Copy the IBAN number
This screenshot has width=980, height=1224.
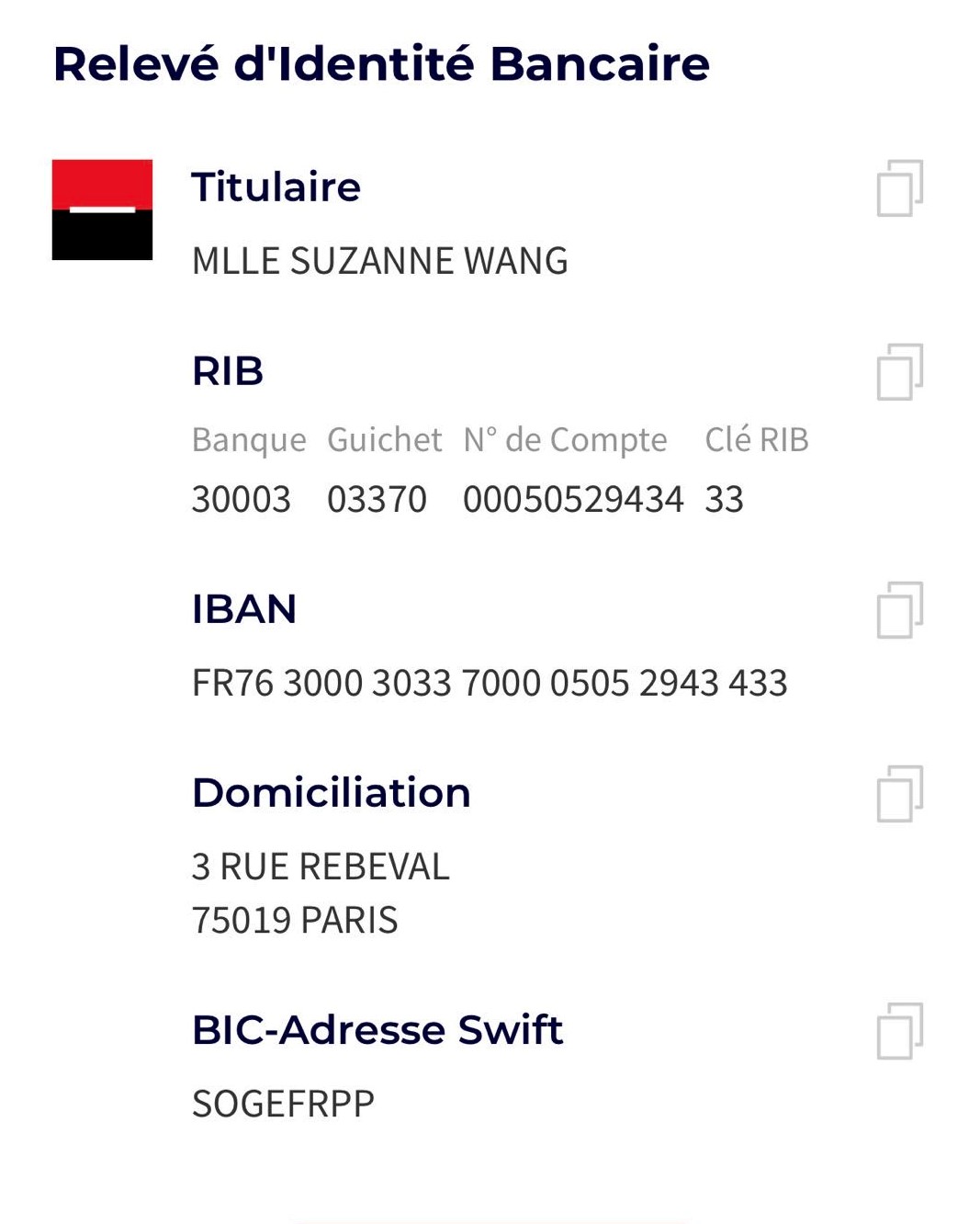click(x=899, y=610)
